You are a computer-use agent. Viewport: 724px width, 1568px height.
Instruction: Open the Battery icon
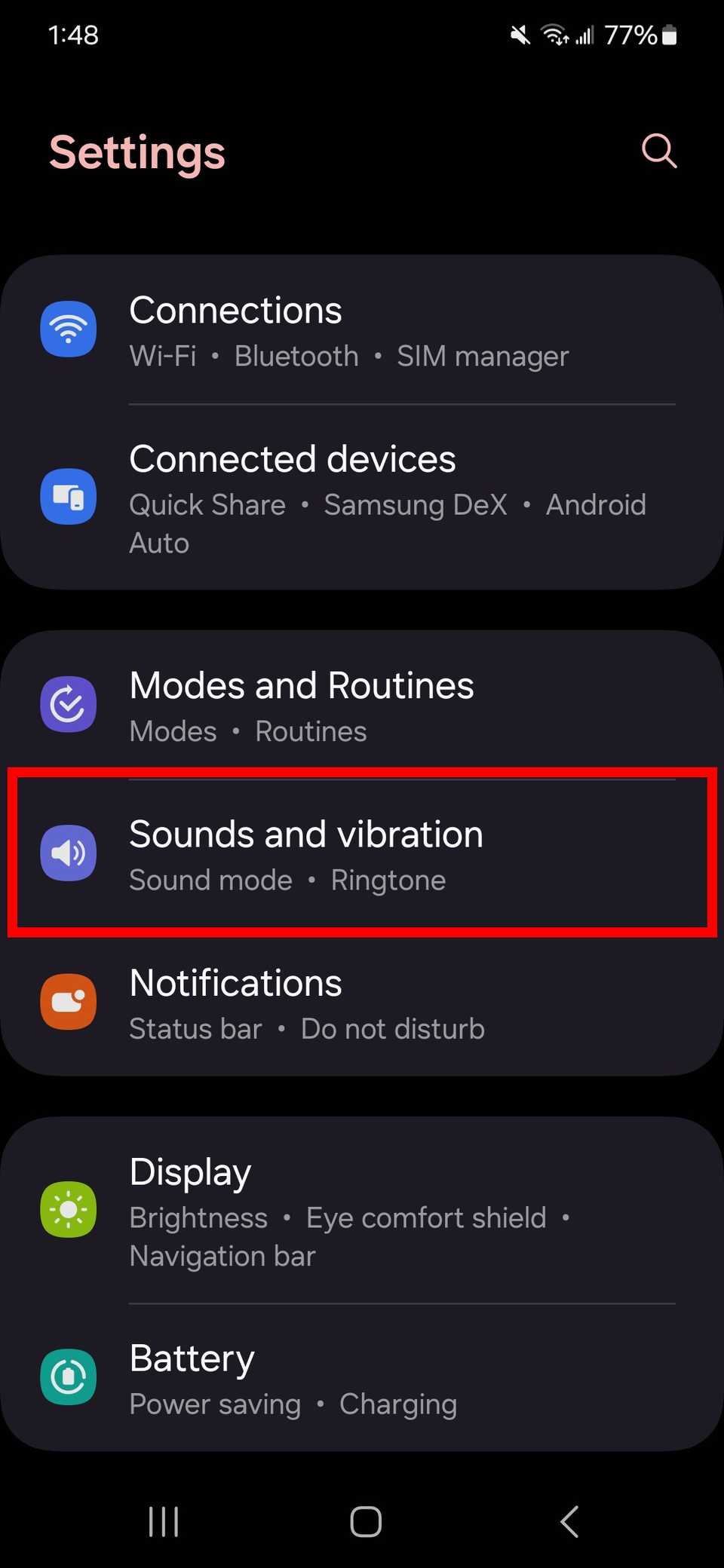click(69, 1375)
